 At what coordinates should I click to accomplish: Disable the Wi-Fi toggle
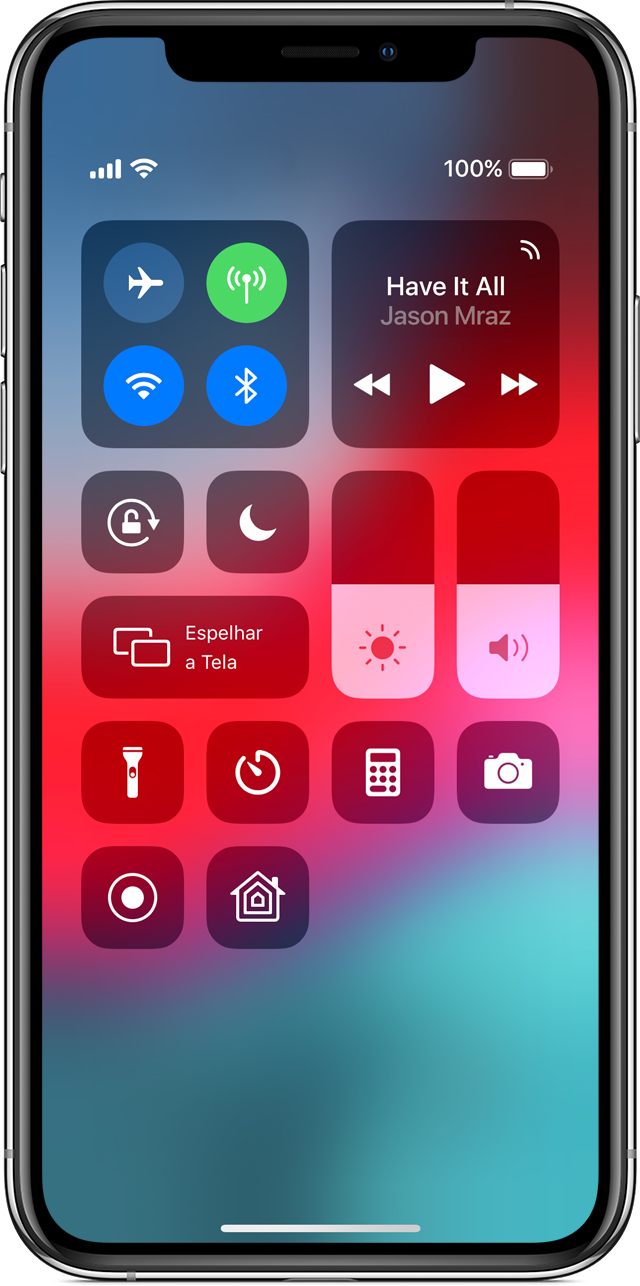(144, 386)
